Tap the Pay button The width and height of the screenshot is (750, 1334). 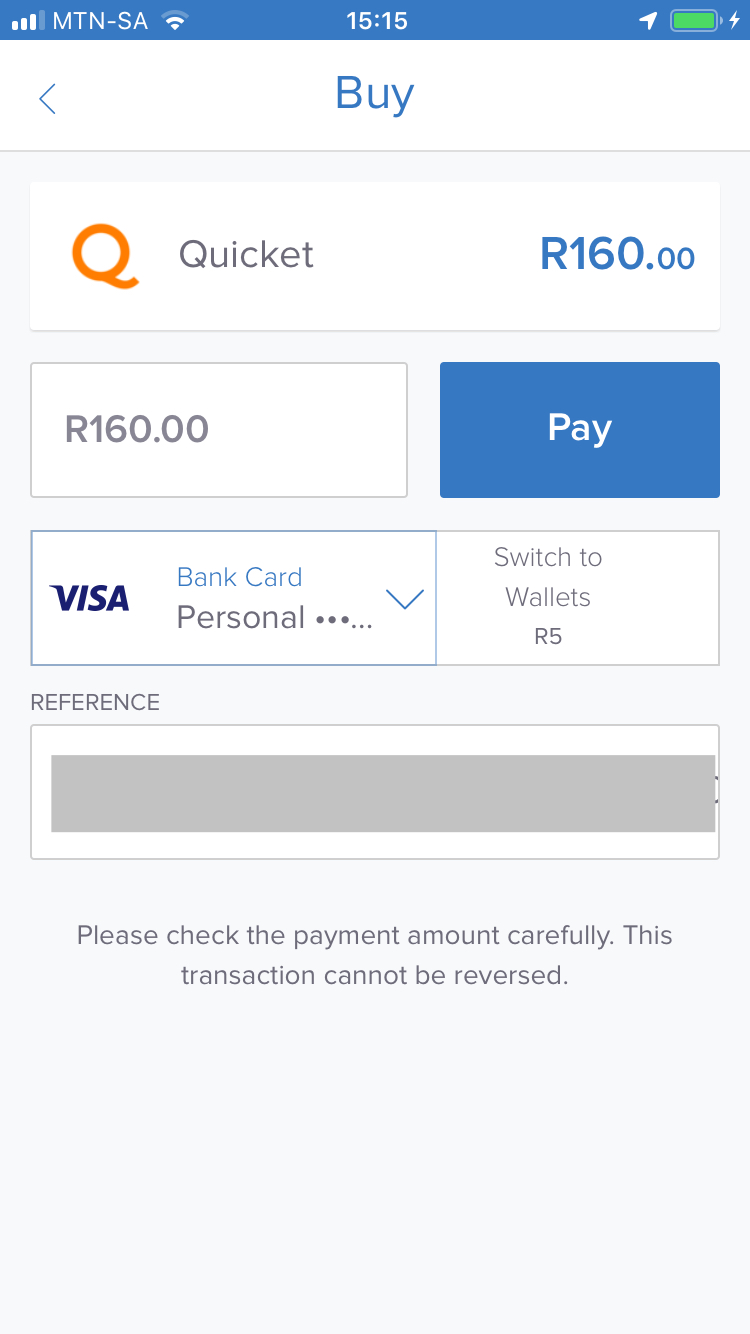(x=579, y=429)
